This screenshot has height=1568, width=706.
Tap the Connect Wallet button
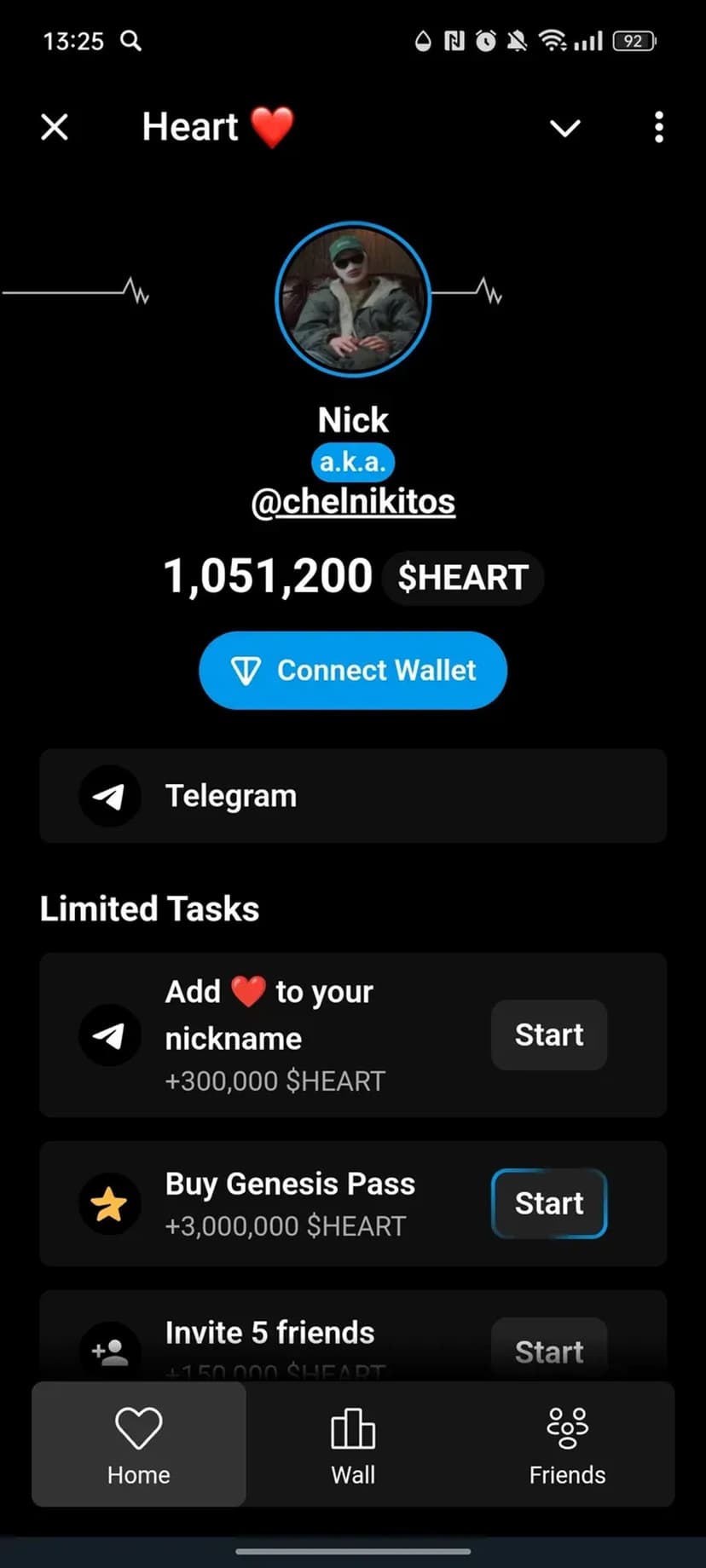tap(353, 670)
